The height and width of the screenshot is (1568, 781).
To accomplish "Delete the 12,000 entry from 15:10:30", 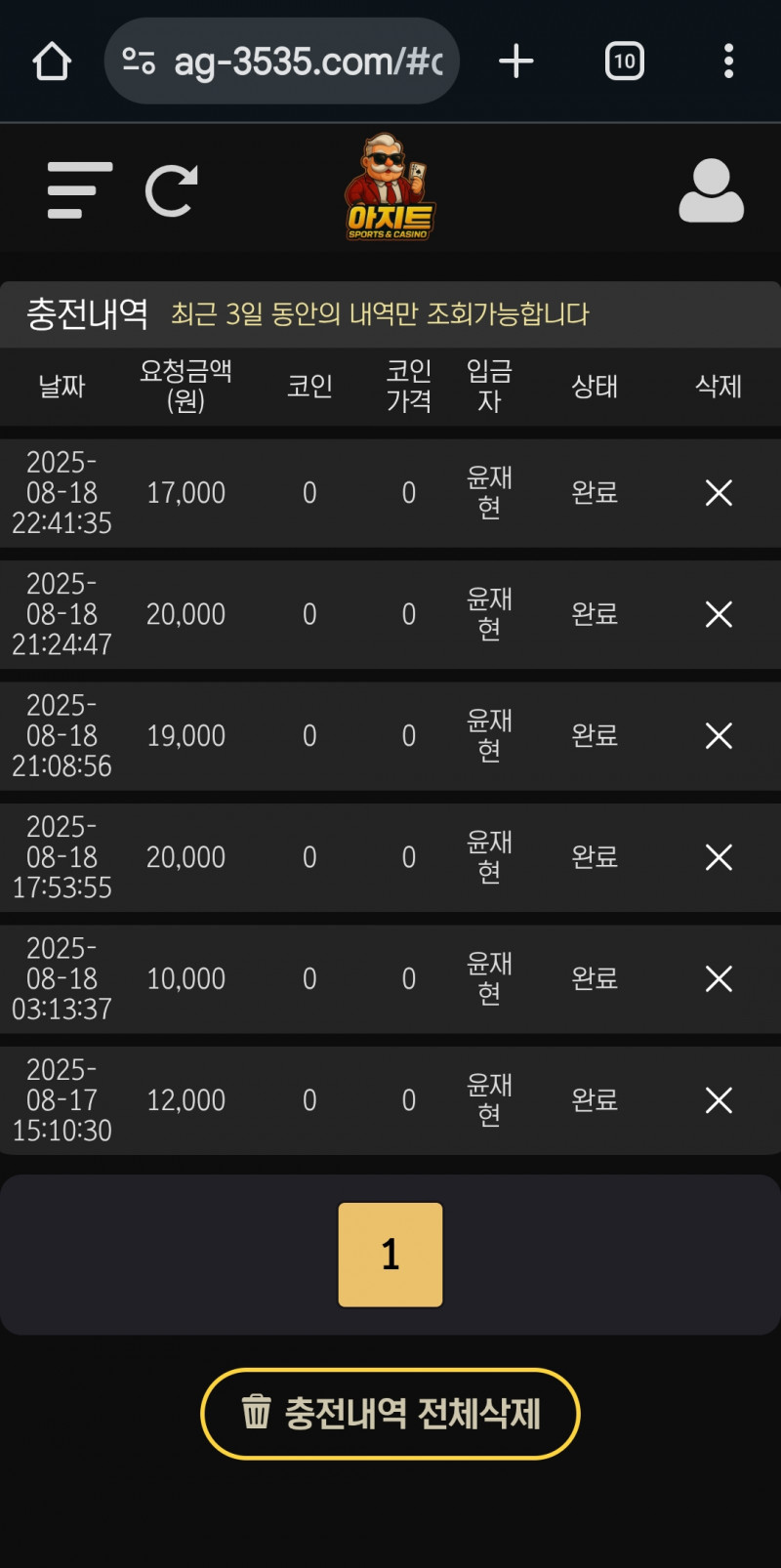I will (719, 1100).
